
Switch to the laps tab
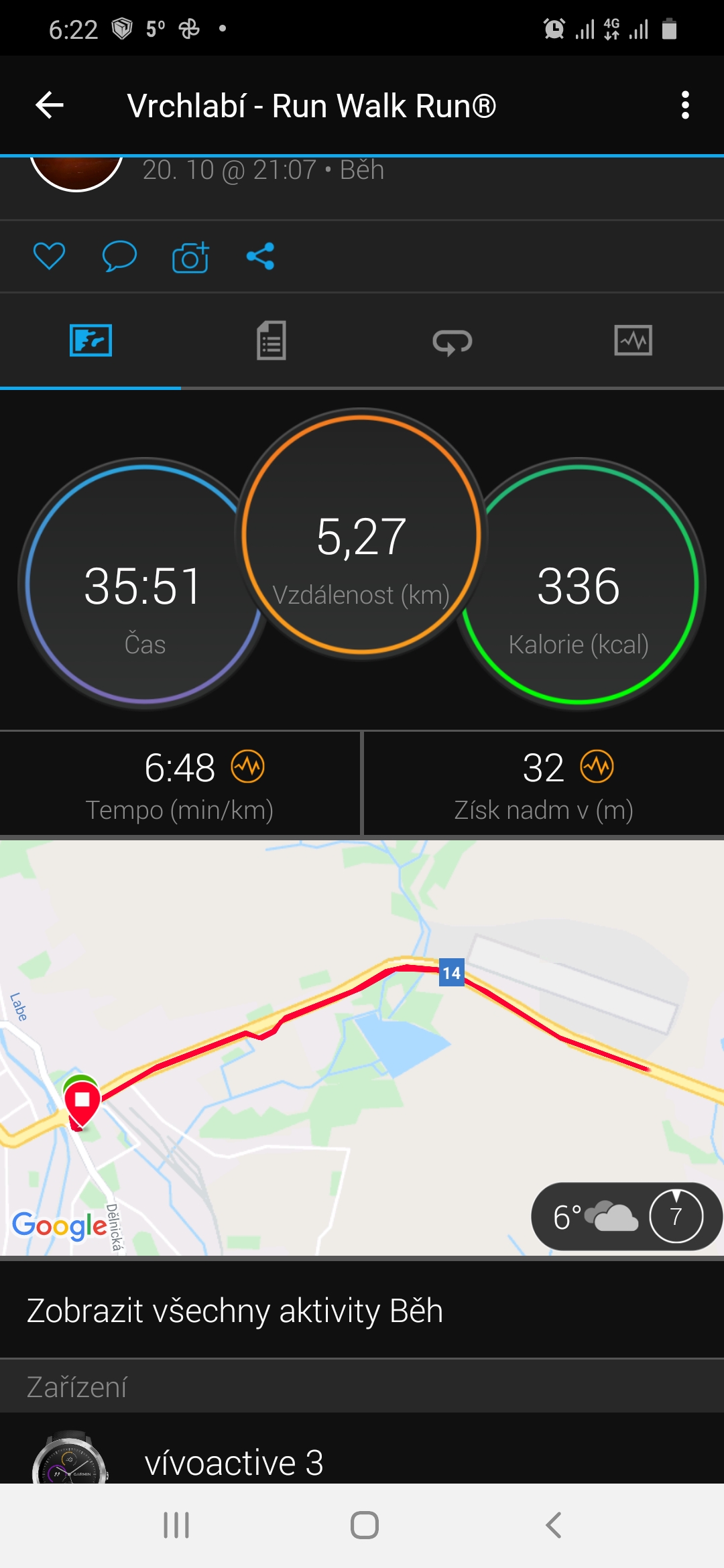tap(452, 341)
